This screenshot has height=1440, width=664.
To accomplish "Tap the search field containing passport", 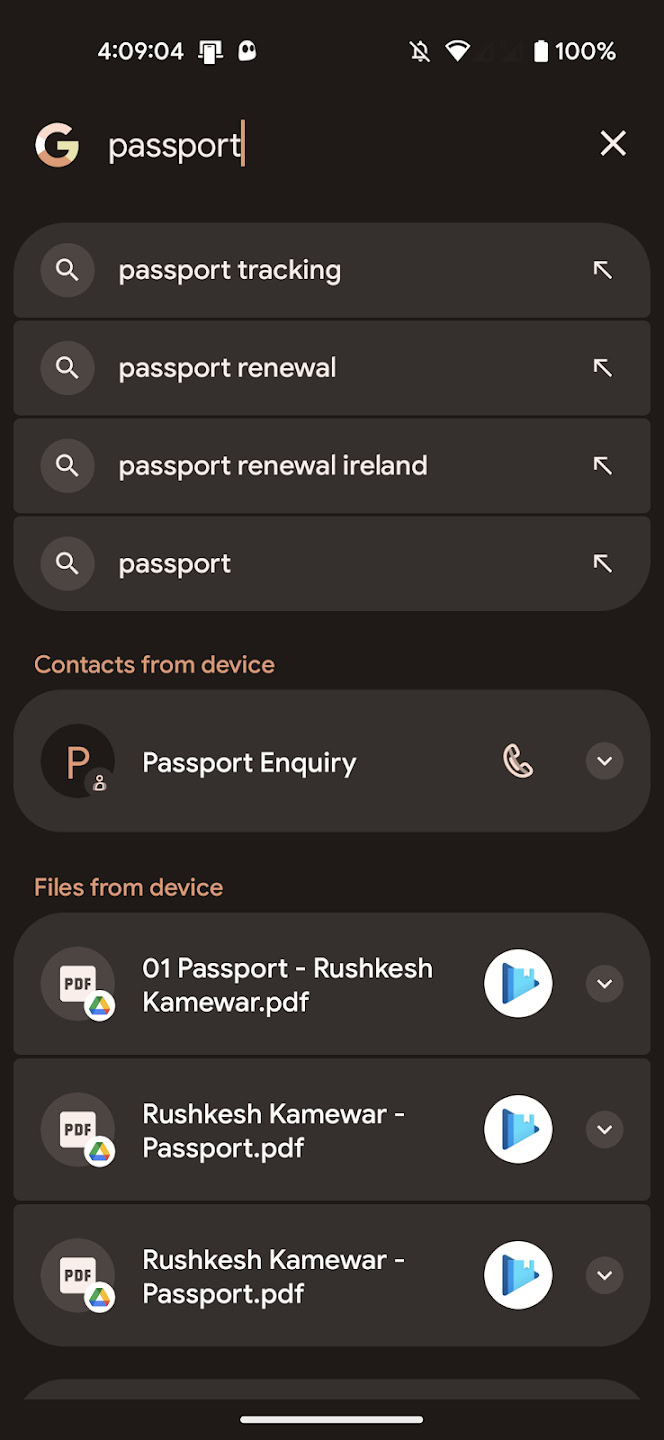I will [340, 145].
